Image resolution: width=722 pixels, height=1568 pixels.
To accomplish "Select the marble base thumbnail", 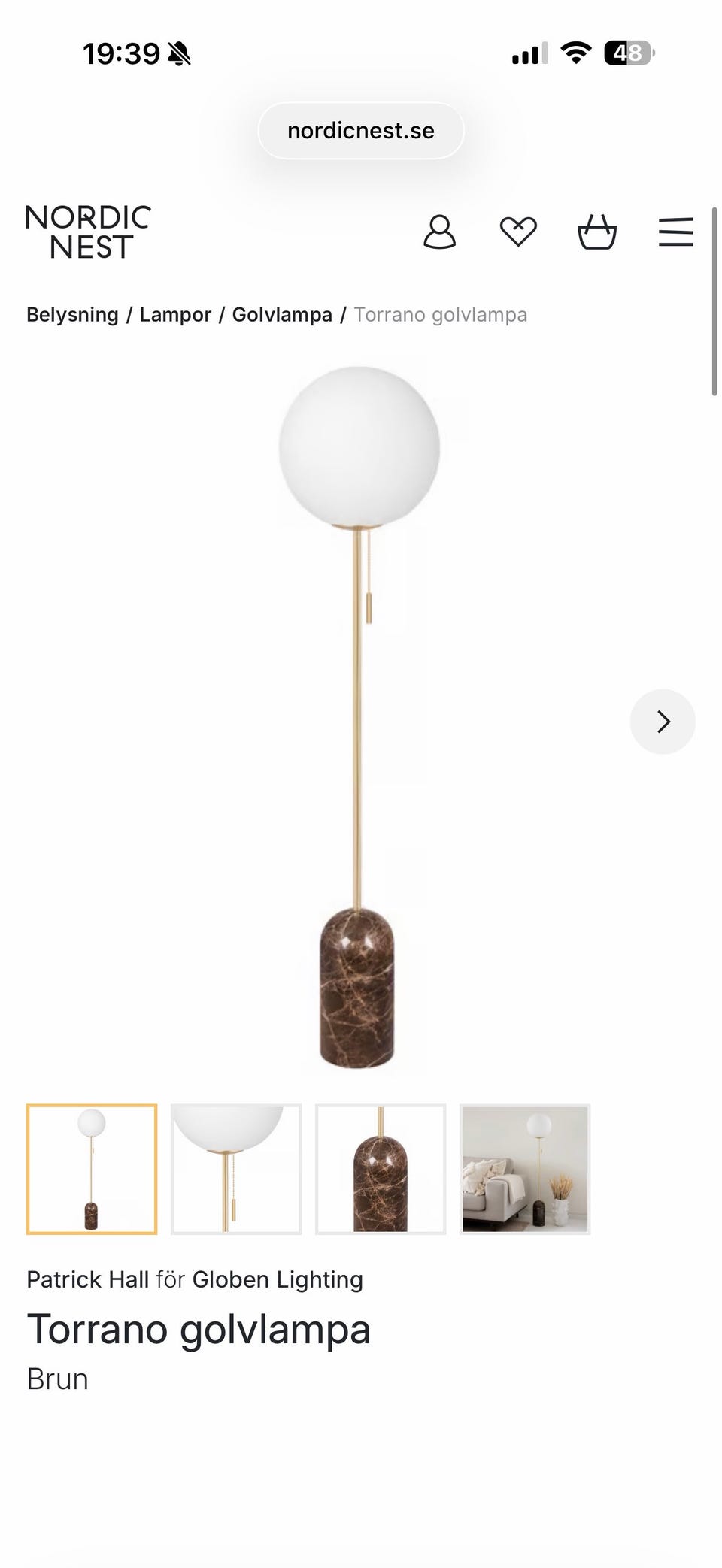I will click(x=381, y=1169).
